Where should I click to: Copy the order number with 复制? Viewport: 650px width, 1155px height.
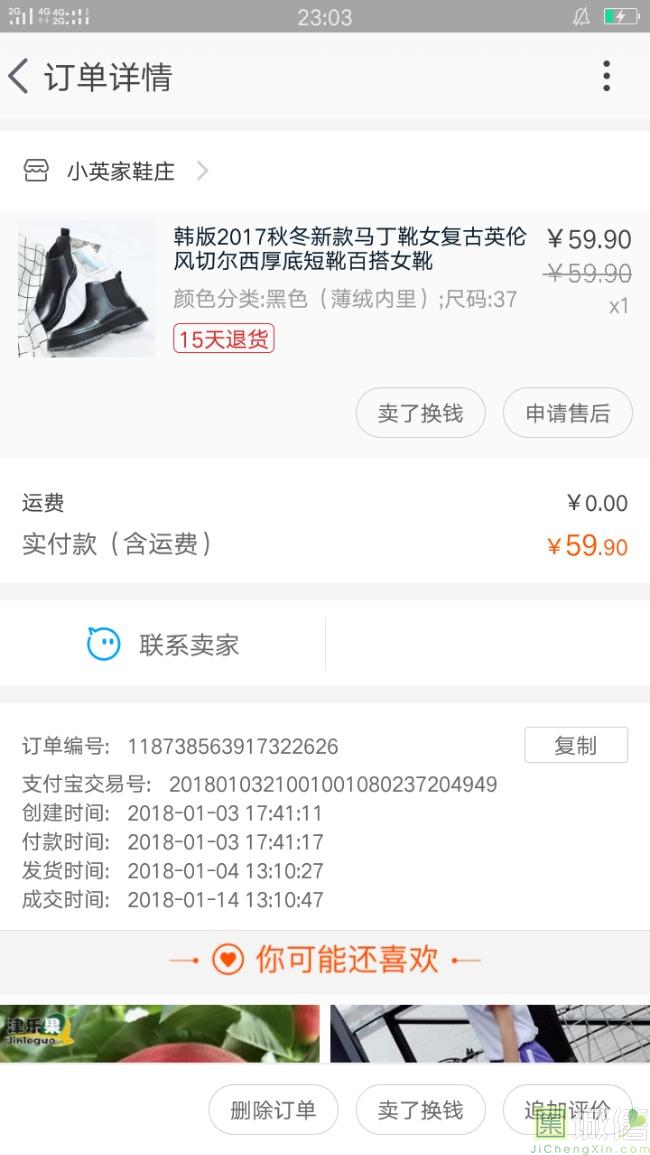[575, 745]
